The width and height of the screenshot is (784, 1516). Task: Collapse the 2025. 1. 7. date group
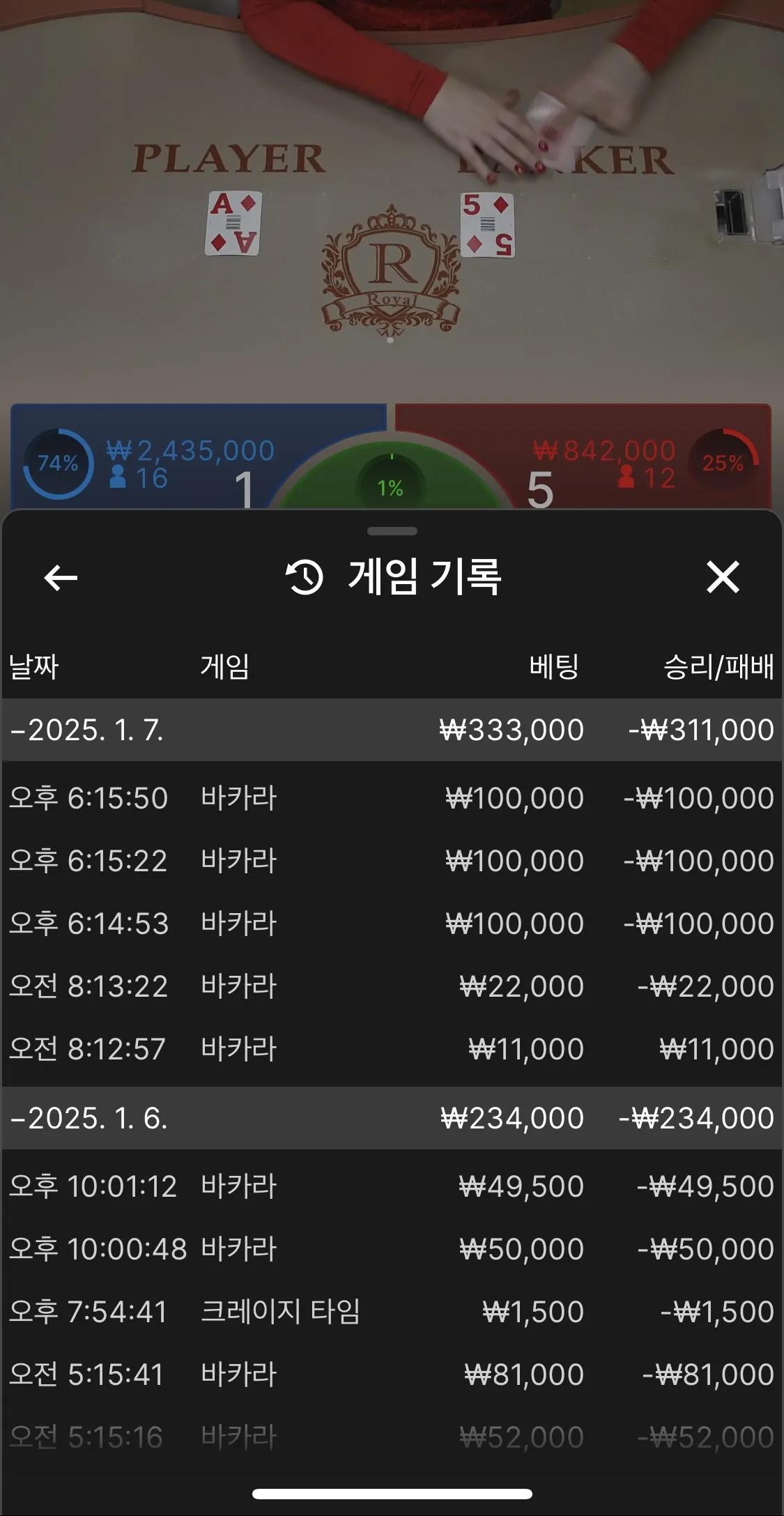click(x=392, y=730)
